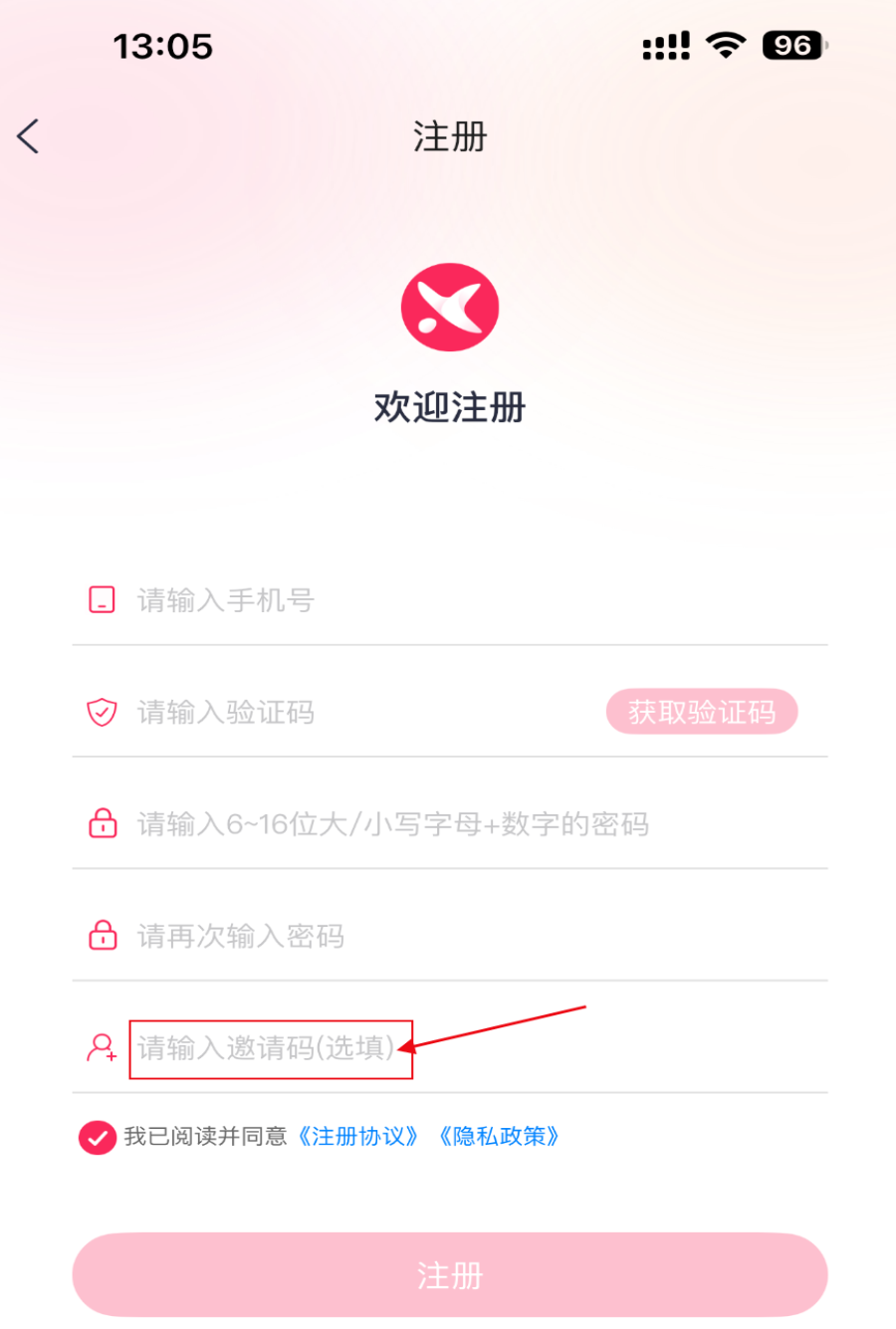Uncheck the 我已阅读并同意 agreement checkbox

point(98,1137)
